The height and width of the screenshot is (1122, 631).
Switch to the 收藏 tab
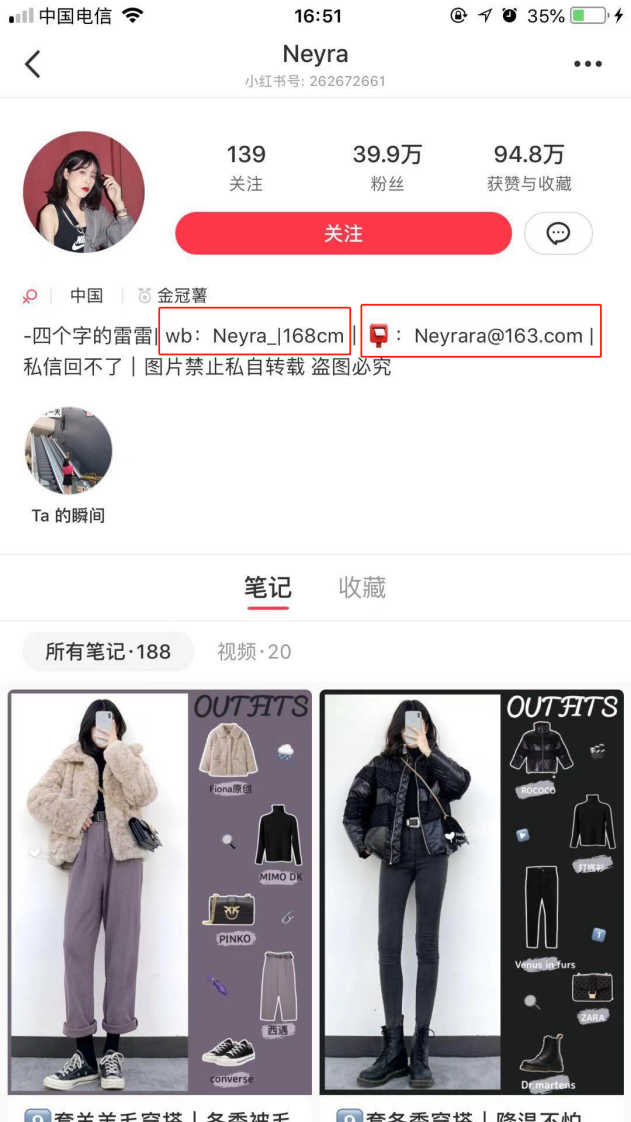[362, 588]
